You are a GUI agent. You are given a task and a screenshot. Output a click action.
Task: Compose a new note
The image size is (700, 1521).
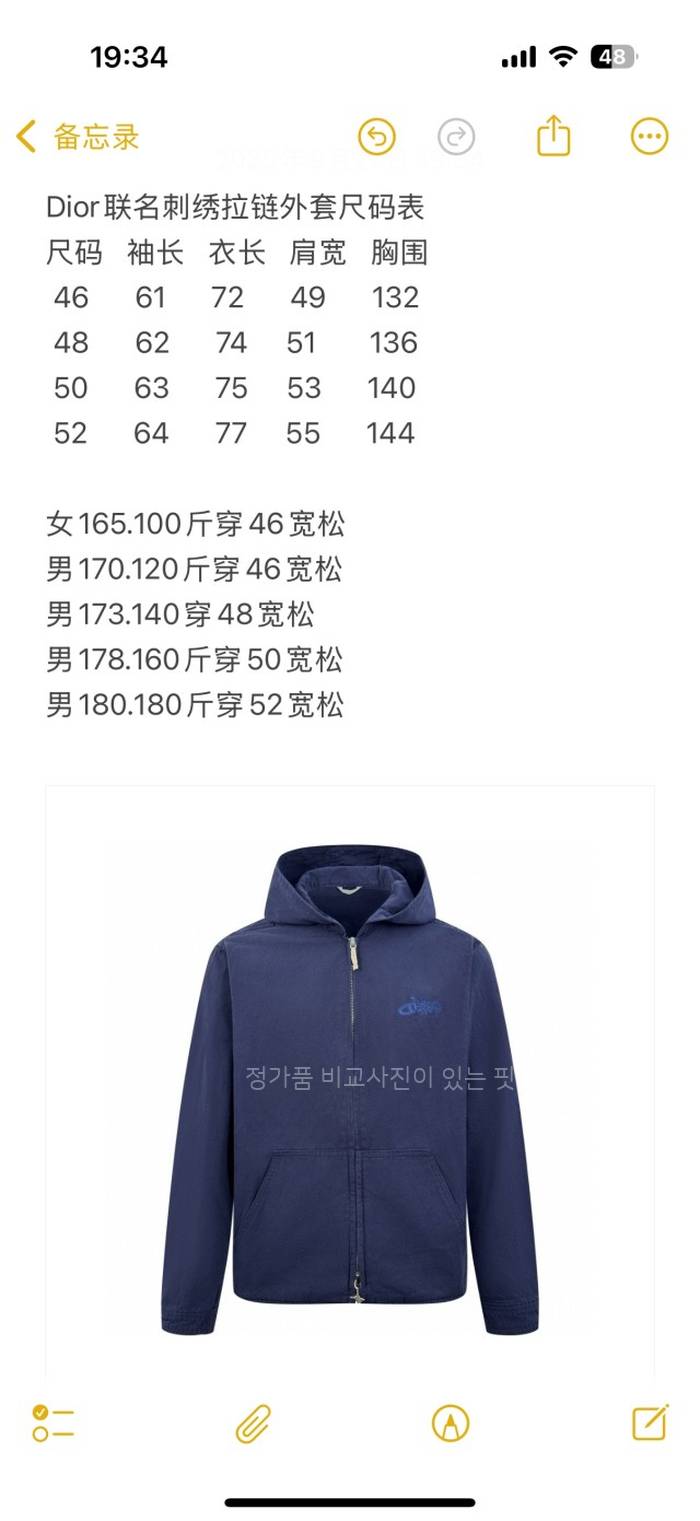(650, 1422)
